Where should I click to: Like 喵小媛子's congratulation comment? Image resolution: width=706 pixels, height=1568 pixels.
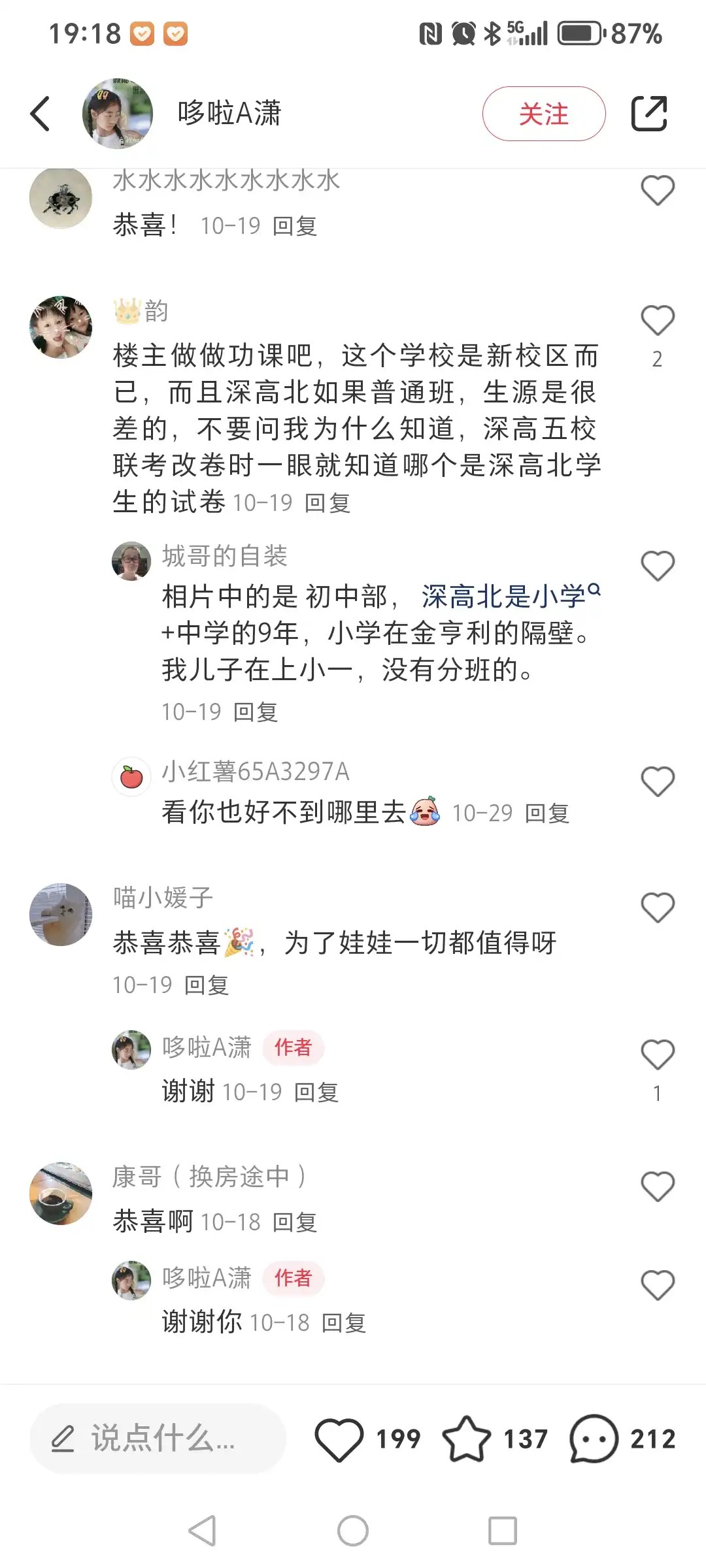click(657, 908)
